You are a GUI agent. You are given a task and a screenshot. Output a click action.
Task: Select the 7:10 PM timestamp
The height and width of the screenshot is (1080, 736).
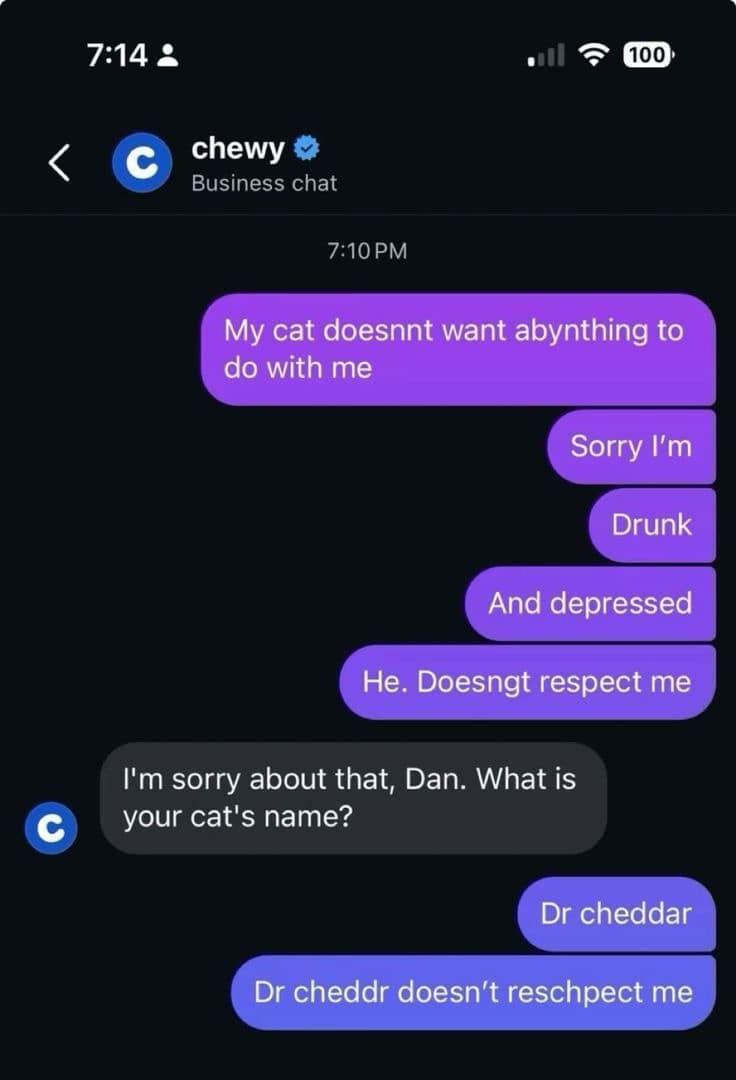[x=367, y=251]
